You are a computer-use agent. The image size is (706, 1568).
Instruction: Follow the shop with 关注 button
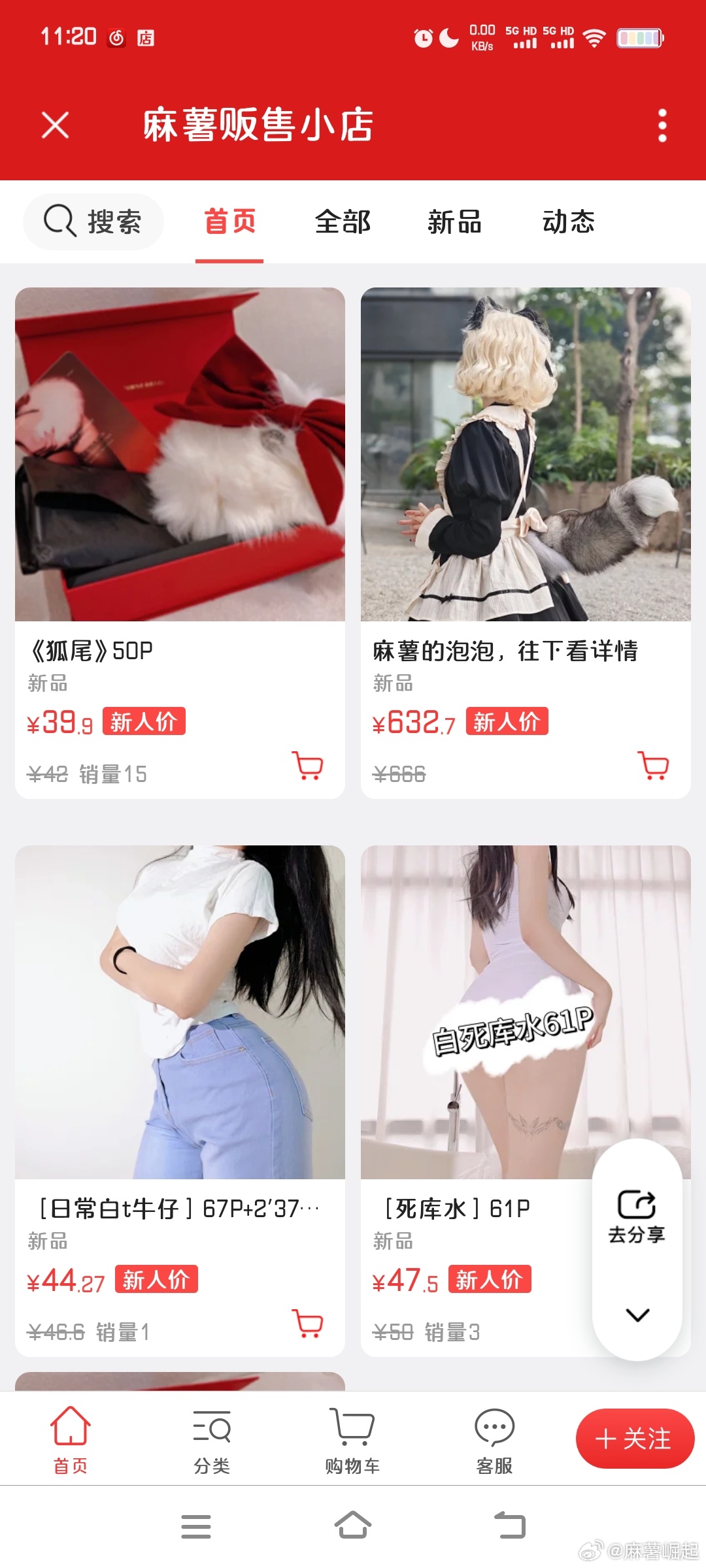[x=634, y=1439]
